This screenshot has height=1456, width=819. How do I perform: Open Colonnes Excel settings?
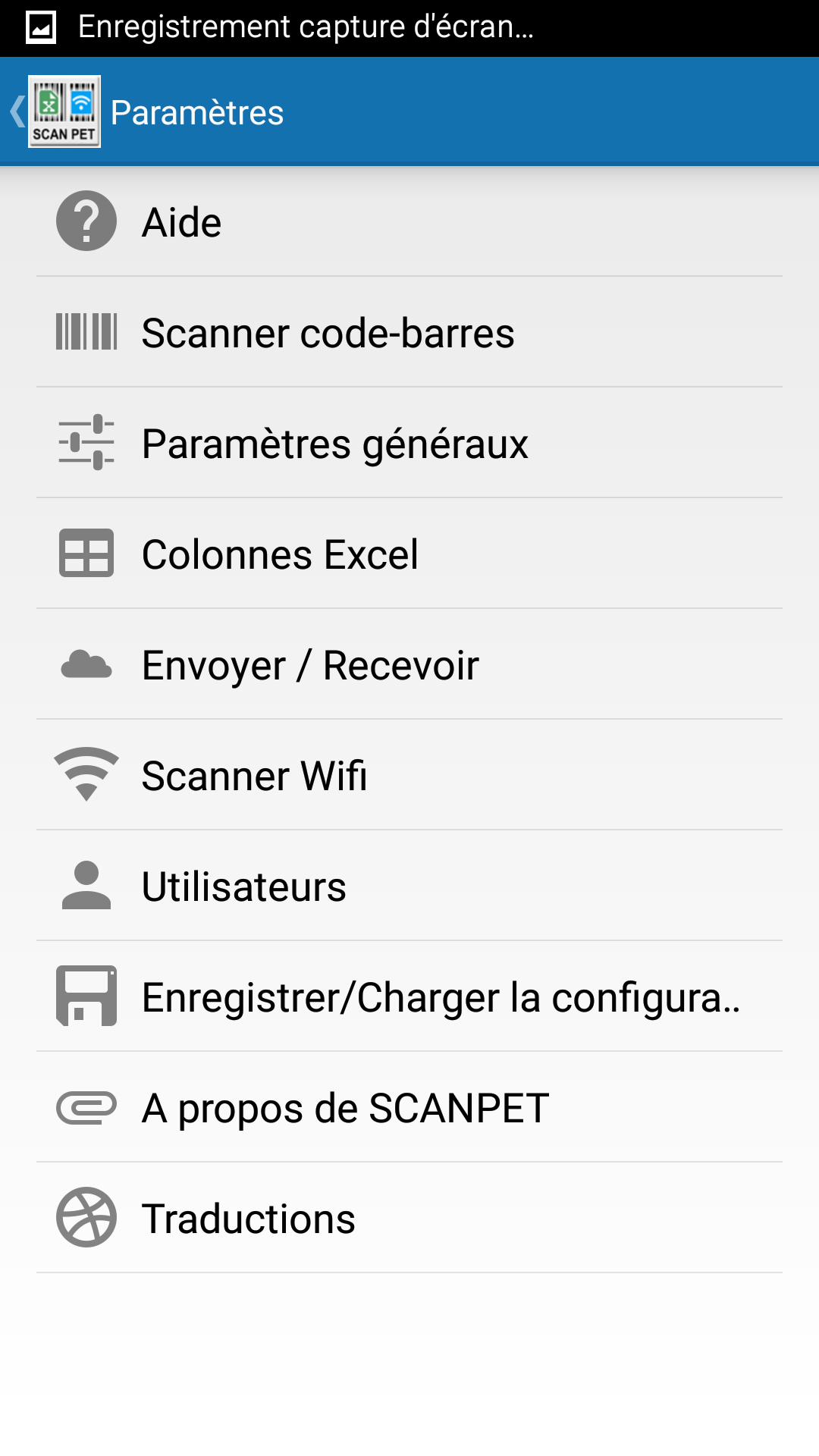point(409,554)
